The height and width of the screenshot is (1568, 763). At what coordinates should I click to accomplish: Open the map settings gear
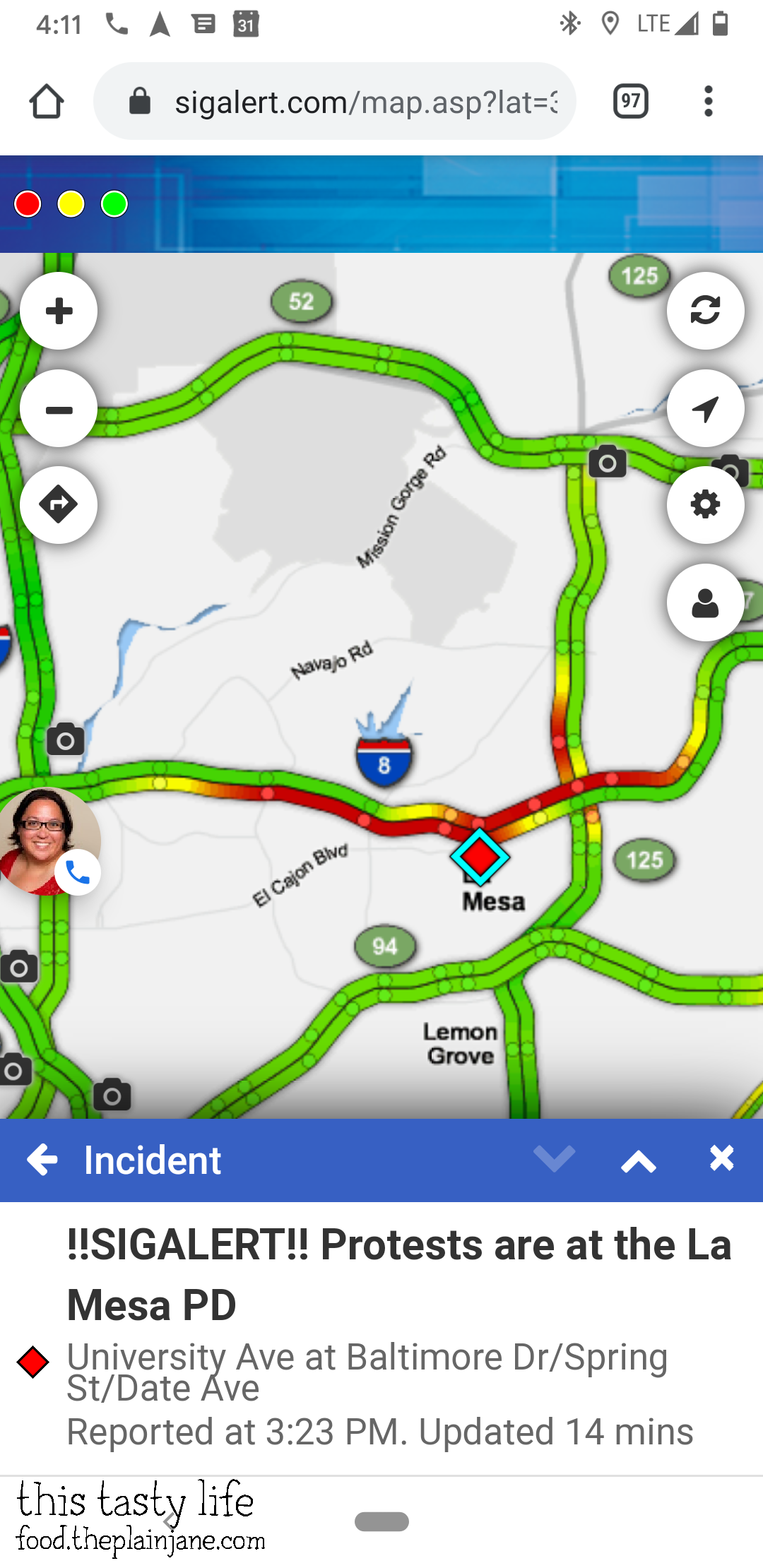[x=705, y=505]
